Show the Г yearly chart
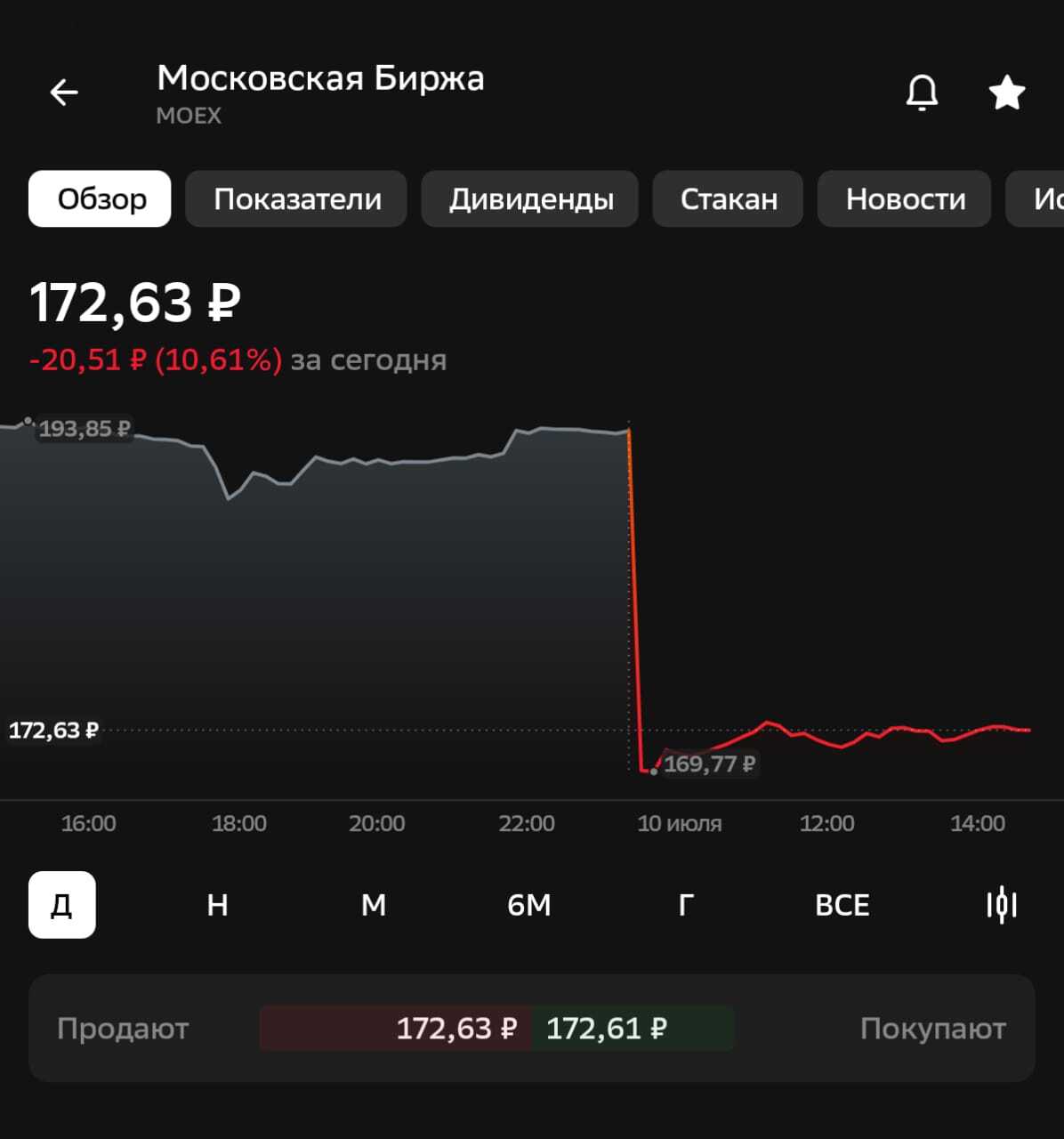Image resolution: width=1064 pixels, height=1139 pixels. [686, 905]
